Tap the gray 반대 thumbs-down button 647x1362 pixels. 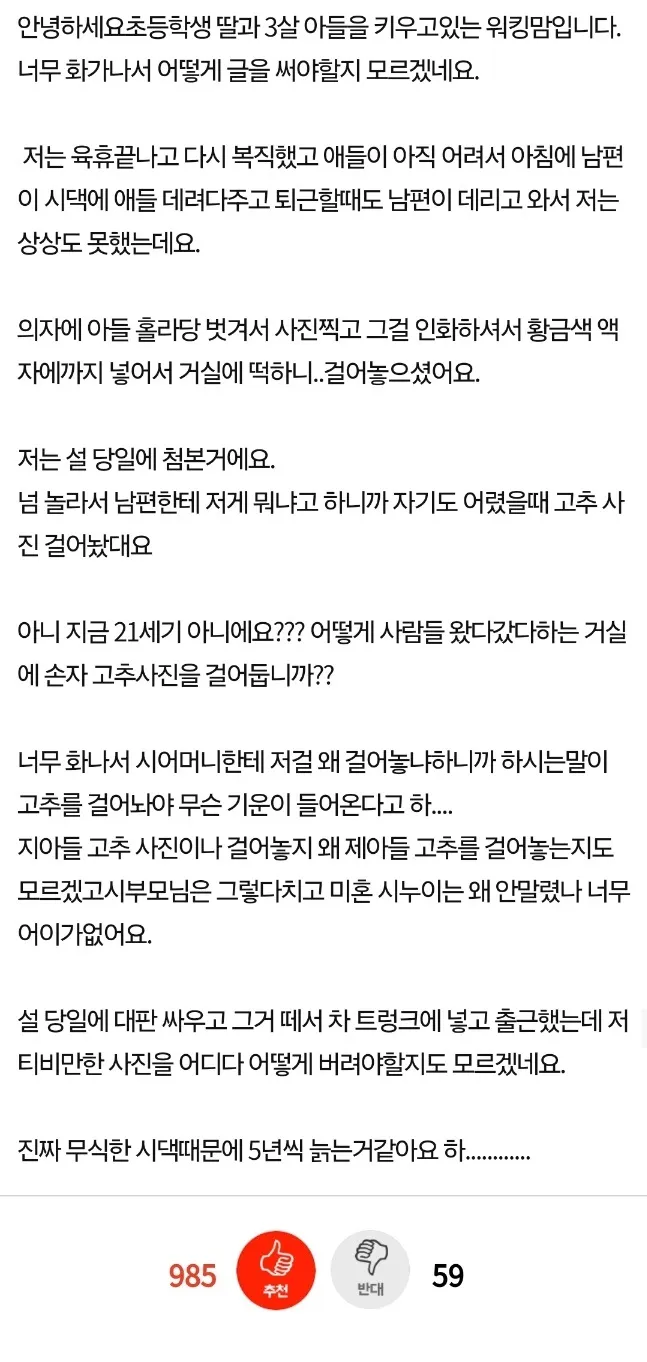point(370,1274)
